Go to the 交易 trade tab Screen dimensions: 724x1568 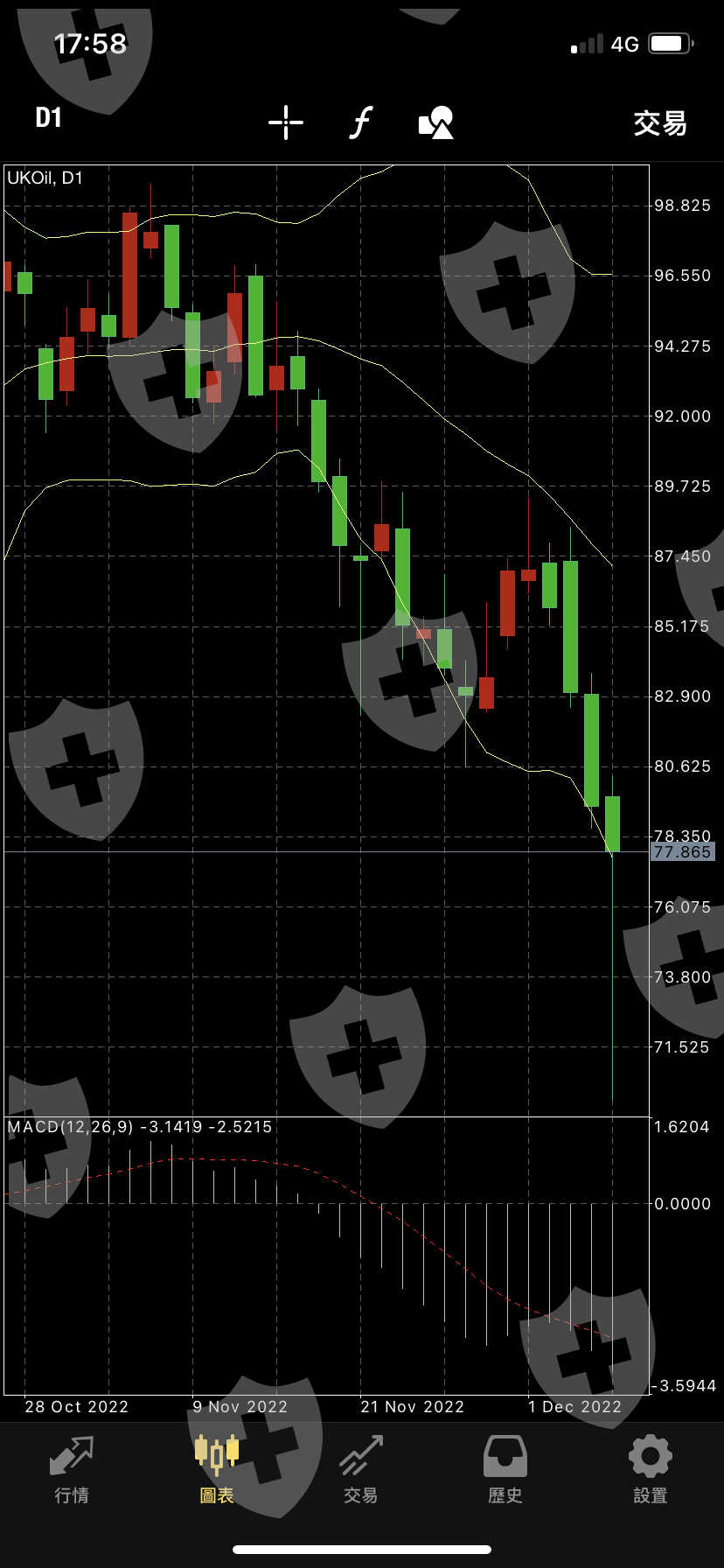[361, 1470]
